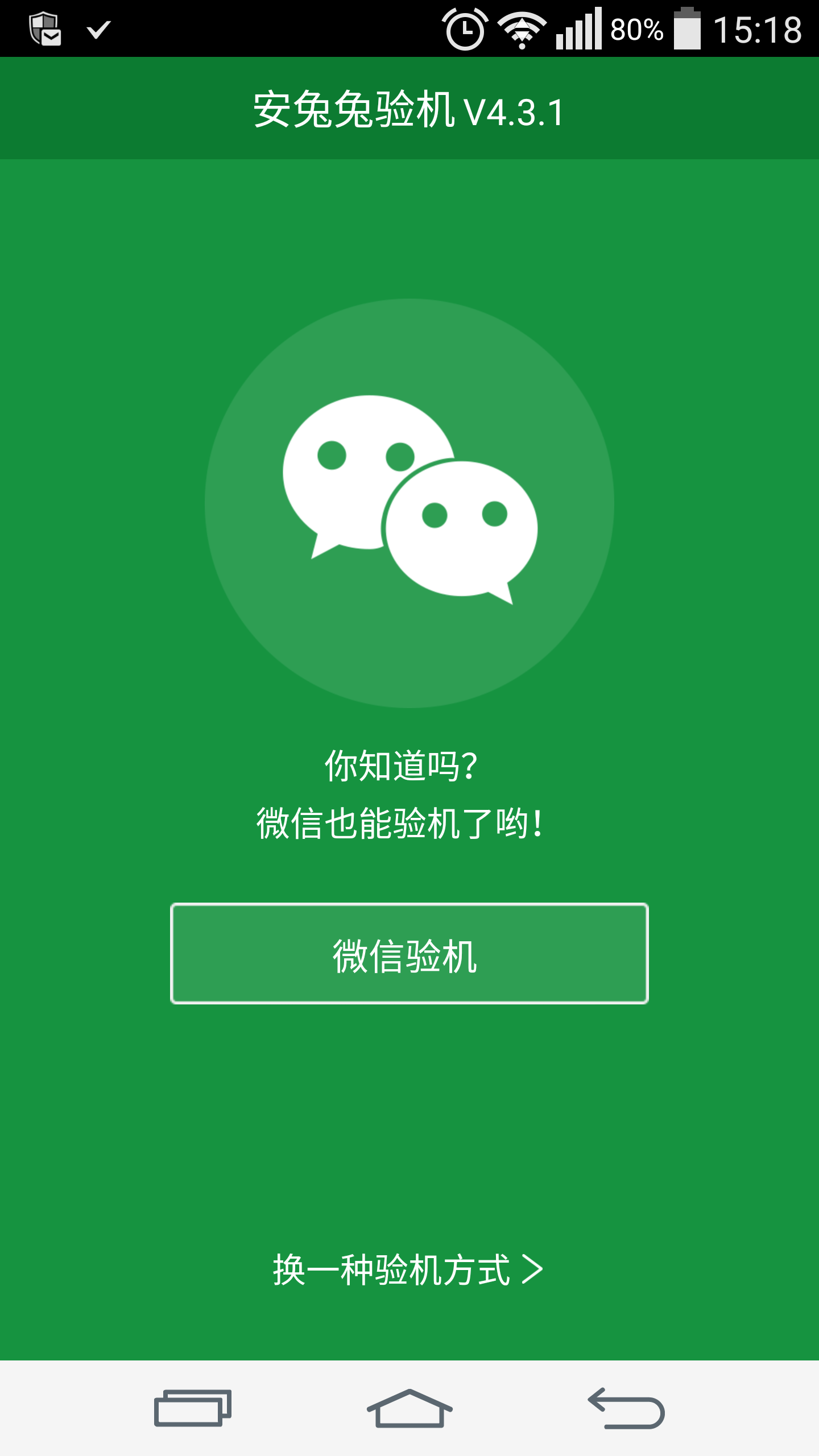Go to the home screen
Image resolution: width=819 pixels, height=1456 pixels.
click(x=409, y=1408)
